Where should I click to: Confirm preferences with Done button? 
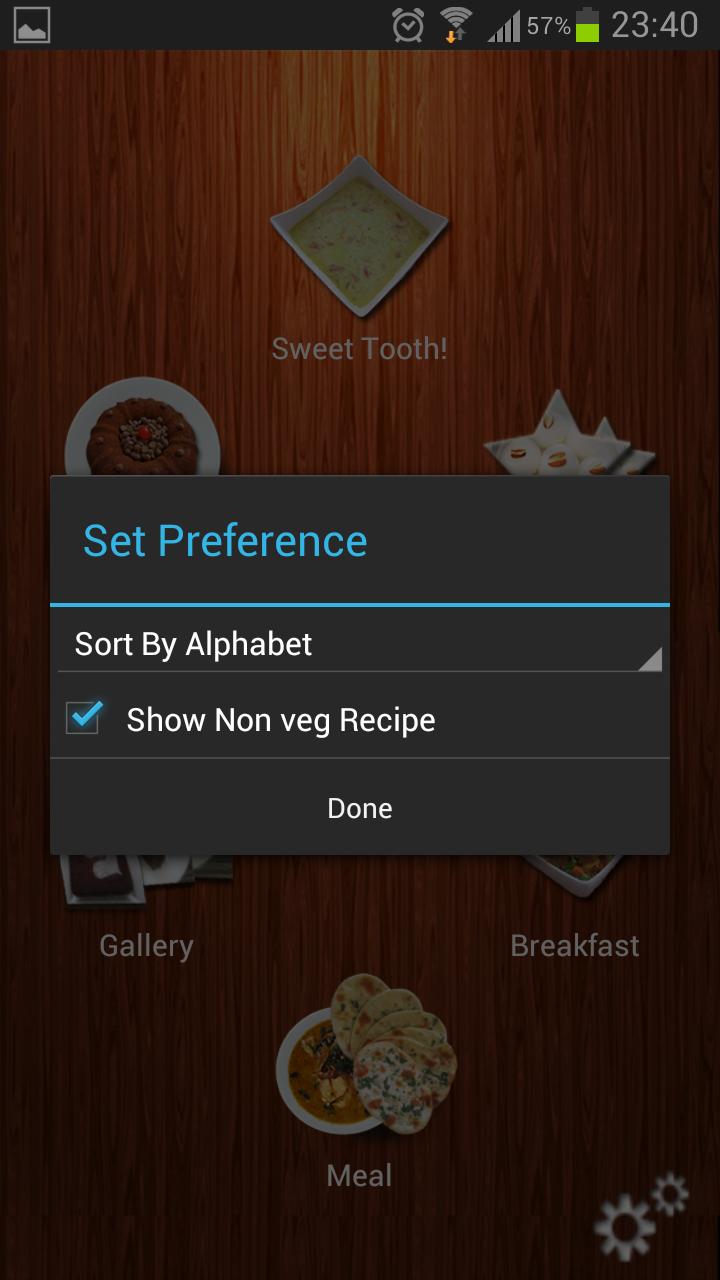point(360,808)
